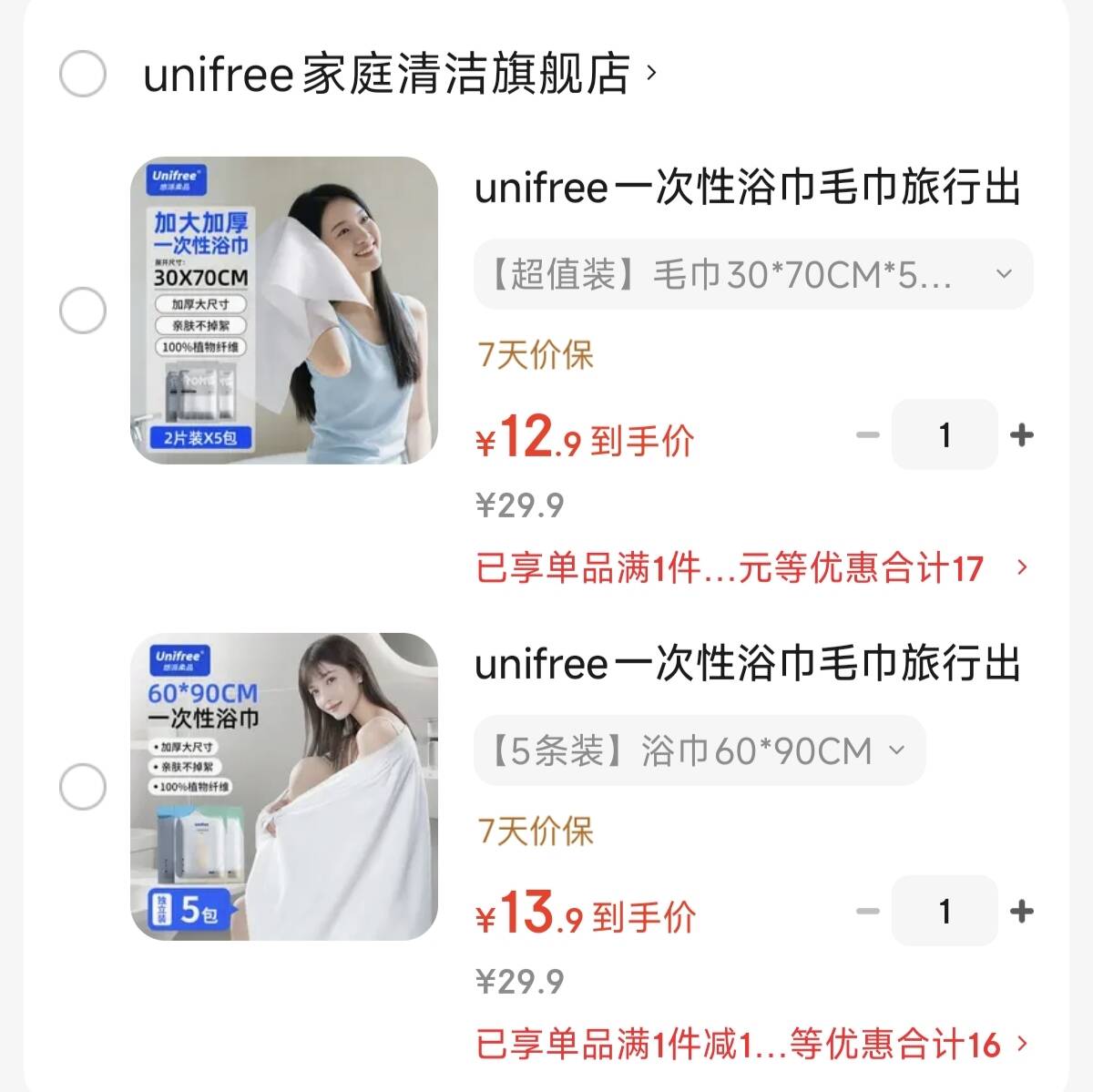The height and width of the screenshot is (1092, 1093).
Task: Select all items from unifree家庭清洁旗舰店
Action: click(83, 74)
